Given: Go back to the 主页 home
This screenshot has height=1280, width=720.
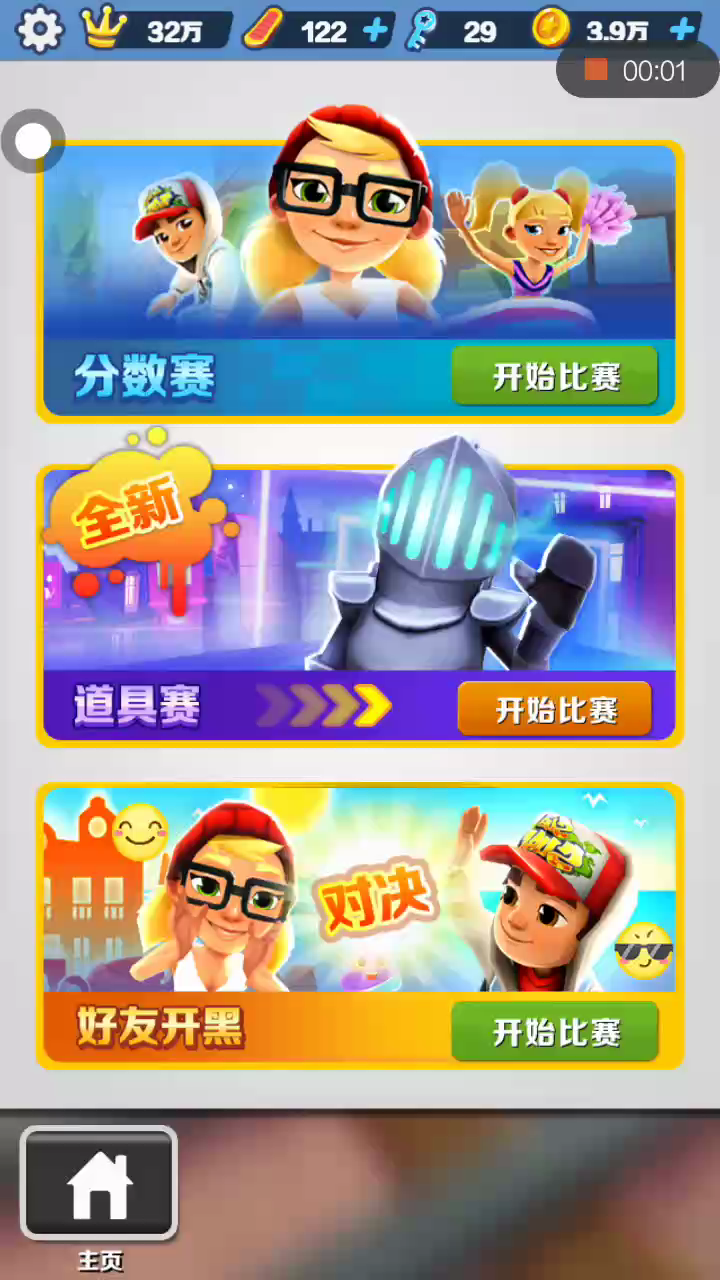Looking at the screenshot, I should (x=99, y=1184).
